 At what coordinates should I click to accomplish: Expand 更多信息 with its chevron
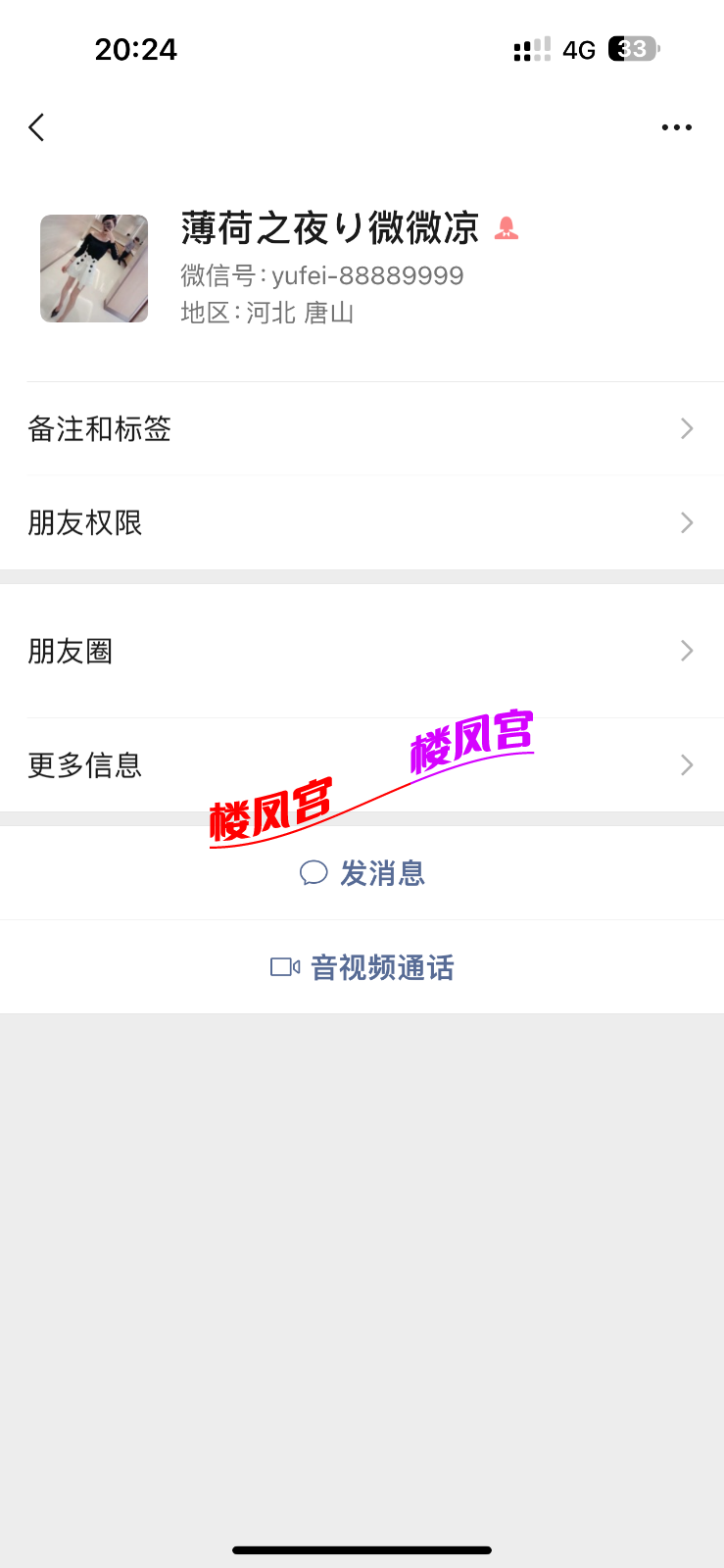click(x=687, y=764)
